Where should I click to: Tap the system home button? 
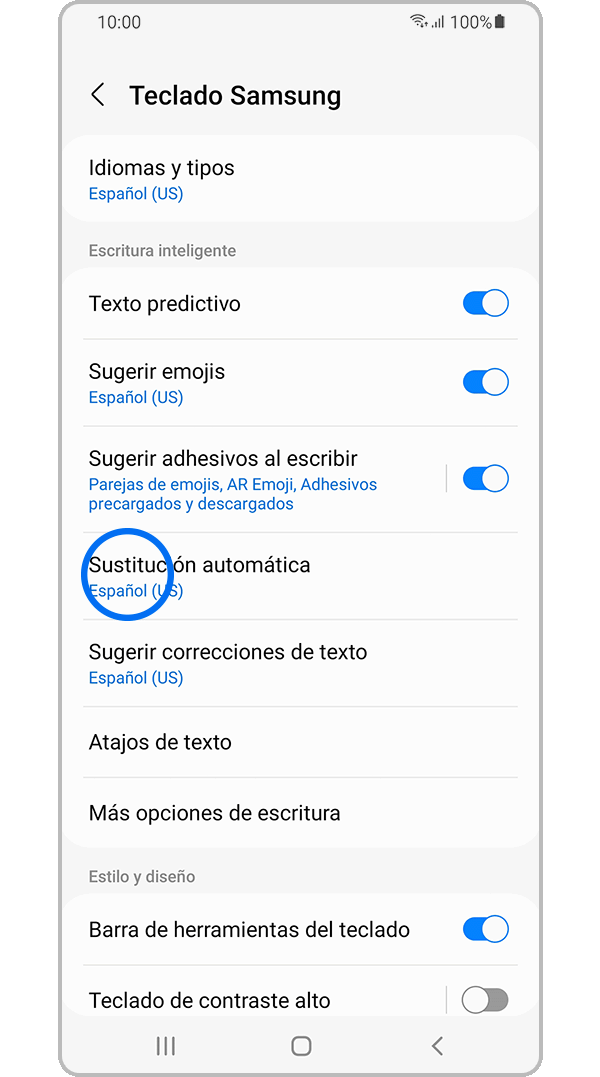pos(301,1046)
